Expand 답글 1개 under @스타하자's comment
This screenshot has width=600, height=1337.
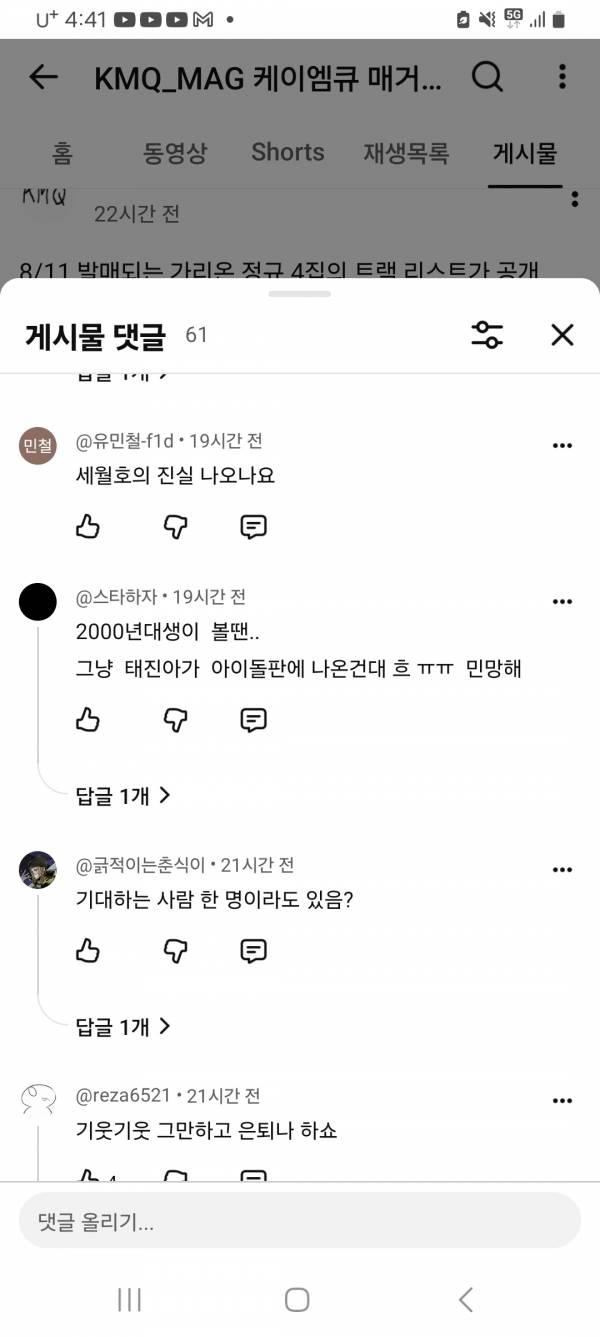(124, 796)
